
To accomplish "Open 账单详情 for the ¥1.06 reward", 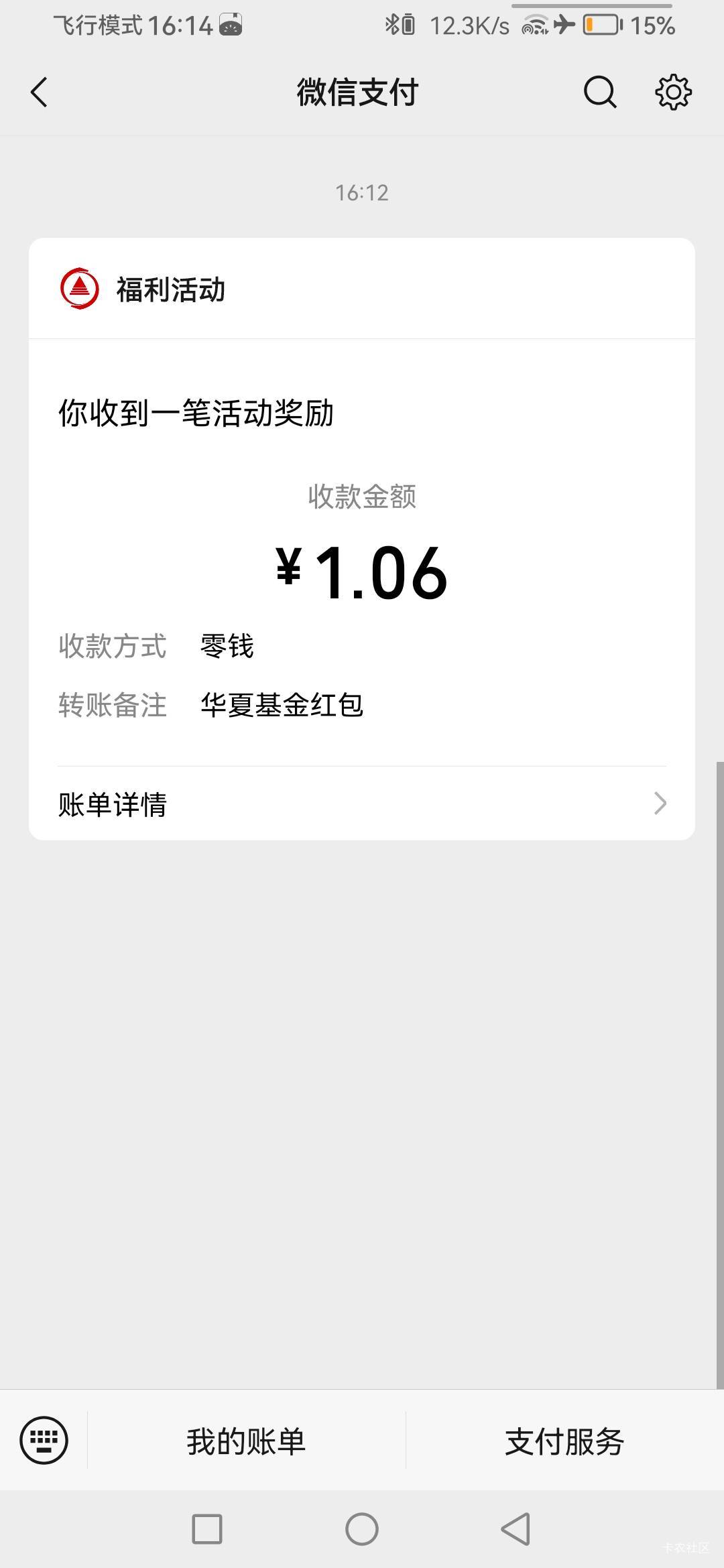I will [362, 803].
